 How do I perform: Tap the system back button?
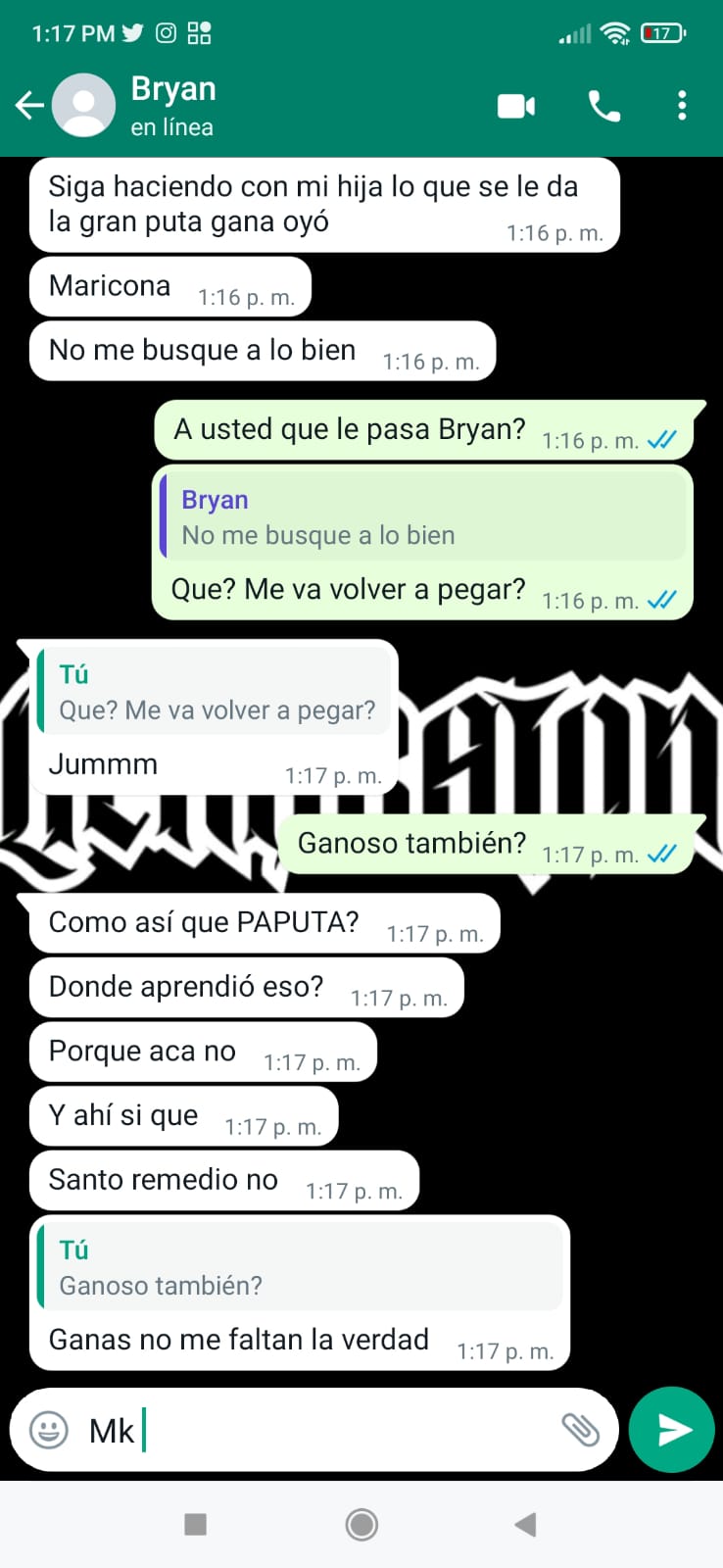pos(526,1524)
